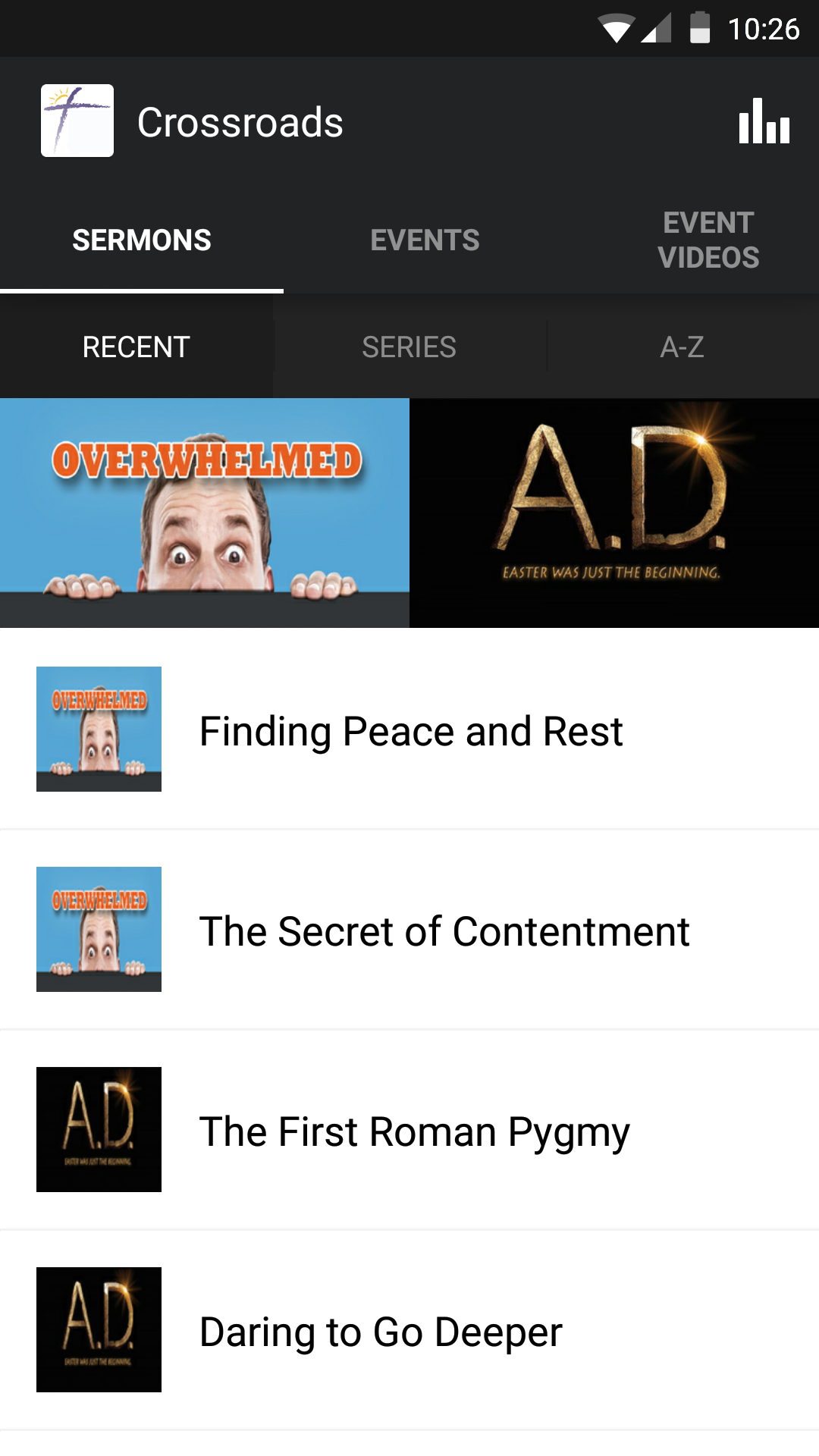Open the Overwhelmed thumbnail for Secret of Contentment
Screen dimensions: 819x1456
(x=99, y=929)
